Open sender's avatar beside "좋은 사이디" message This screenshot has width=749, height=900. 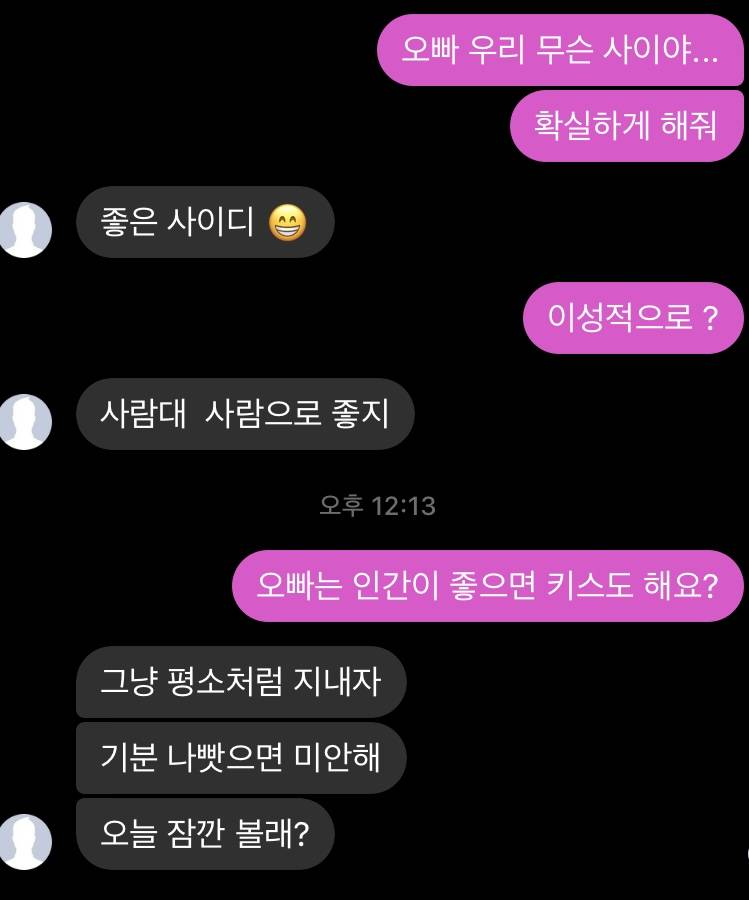(24, 229)
